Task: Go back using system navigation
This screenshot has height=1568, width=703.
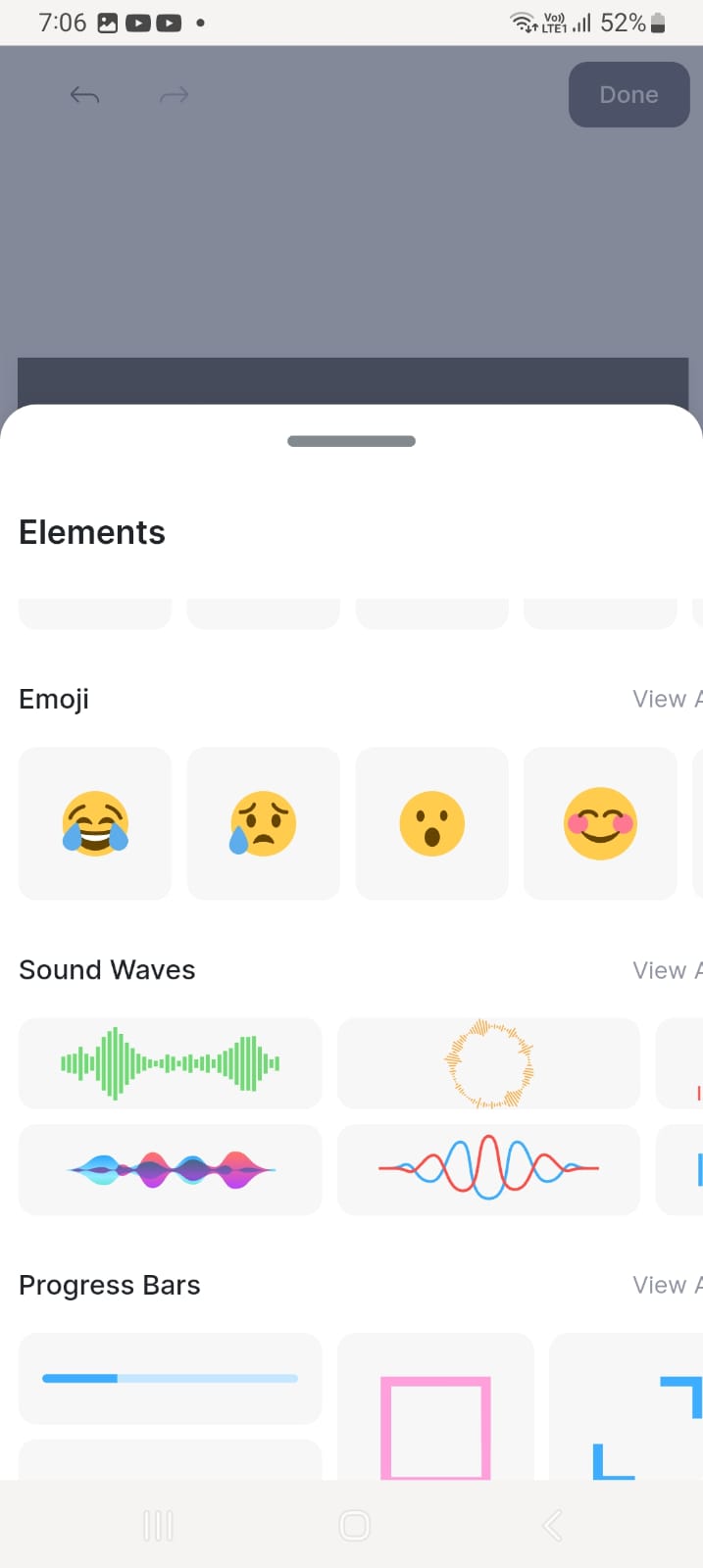Action: coord(552,1525)
